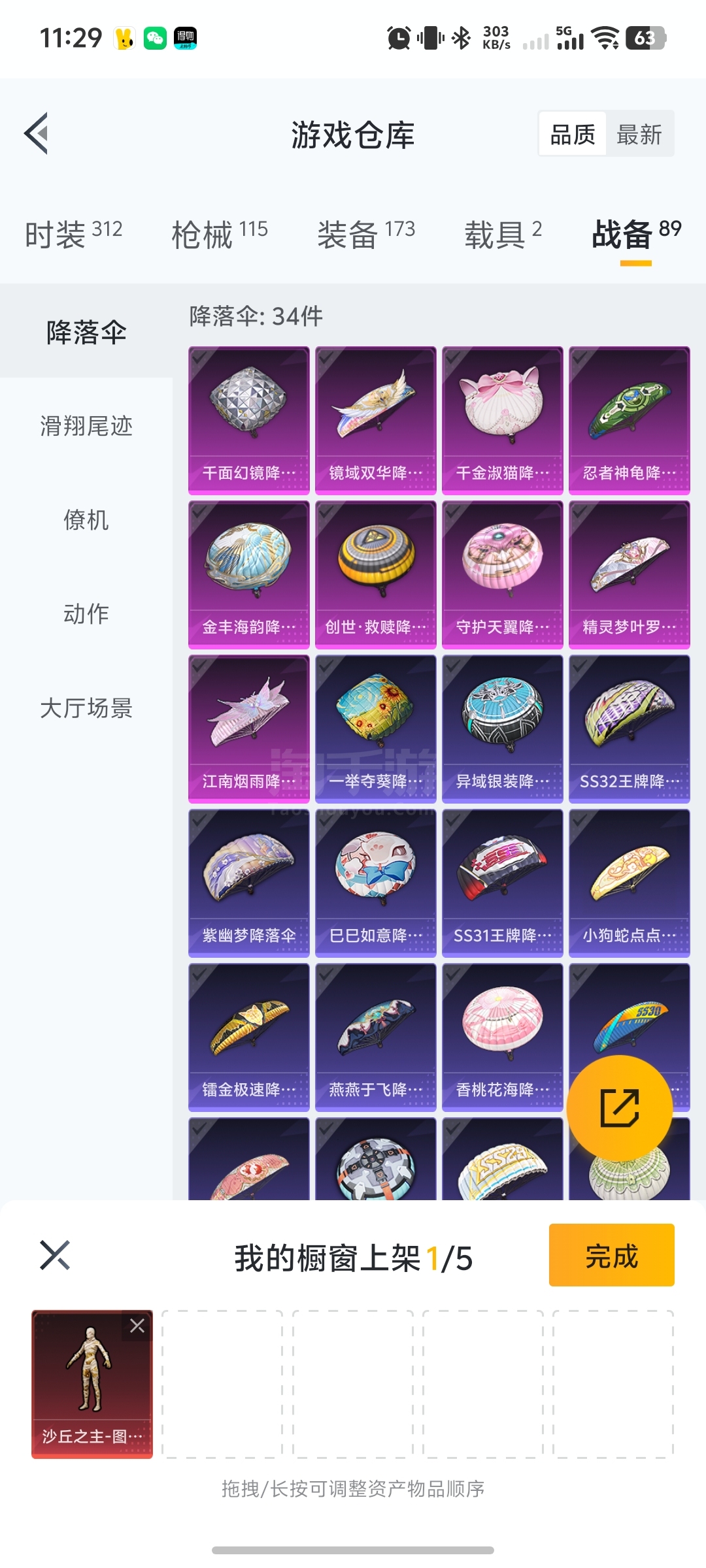Tap the yellow share floating button

click(619, 1108)
